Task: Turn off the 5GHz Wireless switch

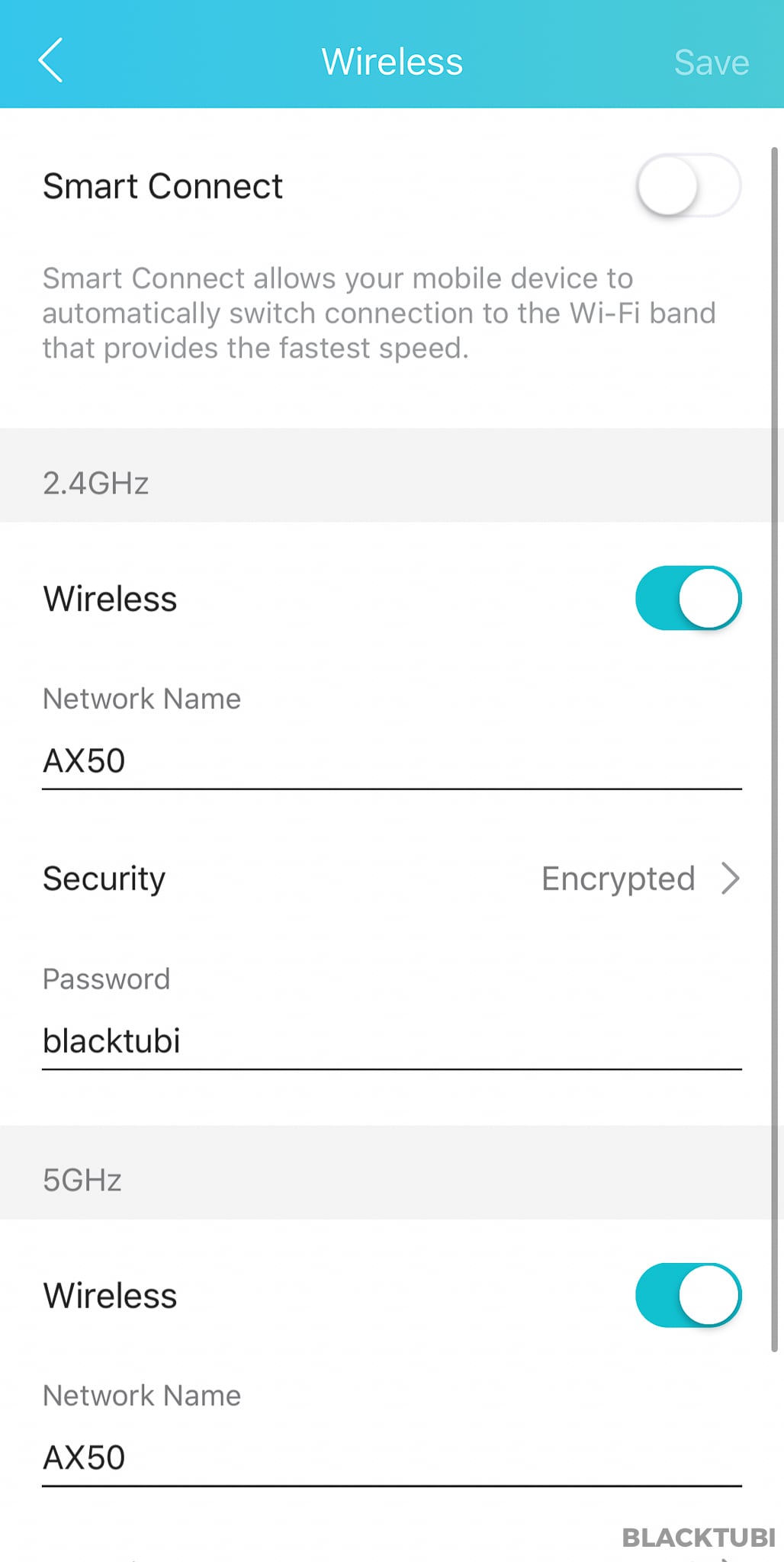Action: [x=688, y=1295]
